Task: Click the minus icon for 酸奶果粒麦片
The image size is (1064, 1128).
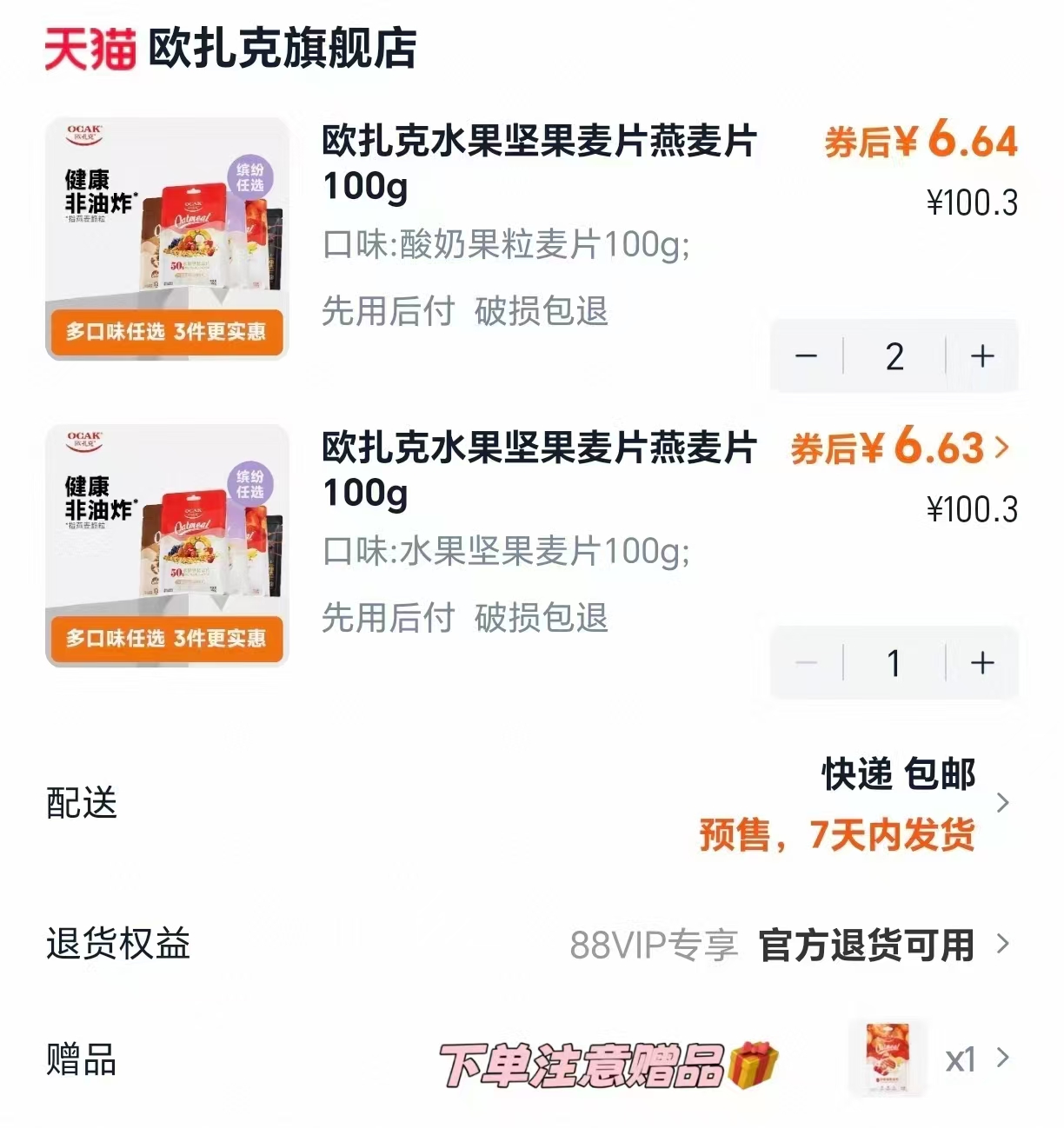Action: coord(807,355)
